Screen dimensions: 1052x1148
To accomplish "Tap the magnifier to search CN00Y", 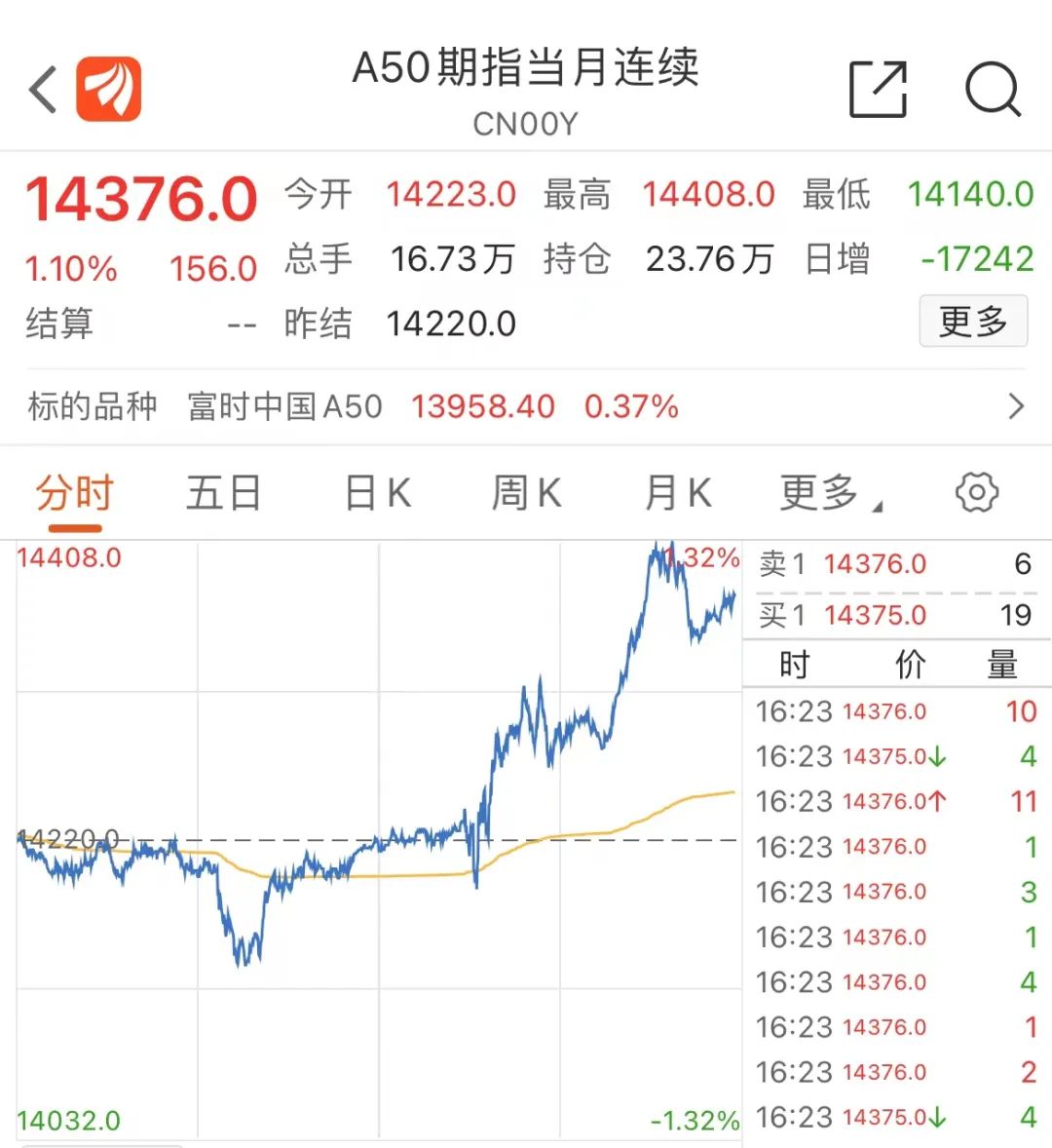I will [x=992, y=90].
